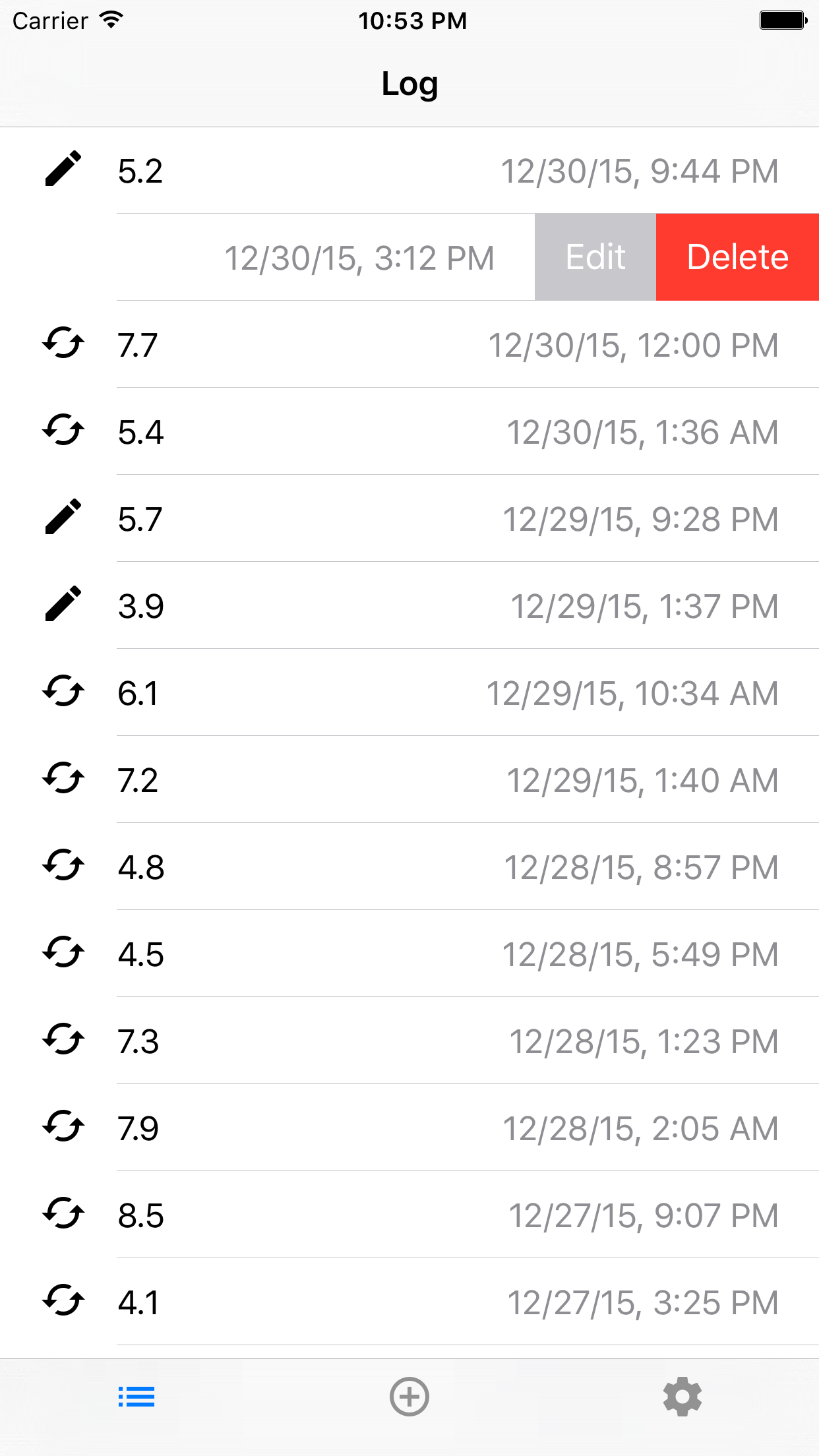Tap the sync icon beside the 8.5 reading
This screenshot has width=819, height=1456.
tap(64, 1214)
